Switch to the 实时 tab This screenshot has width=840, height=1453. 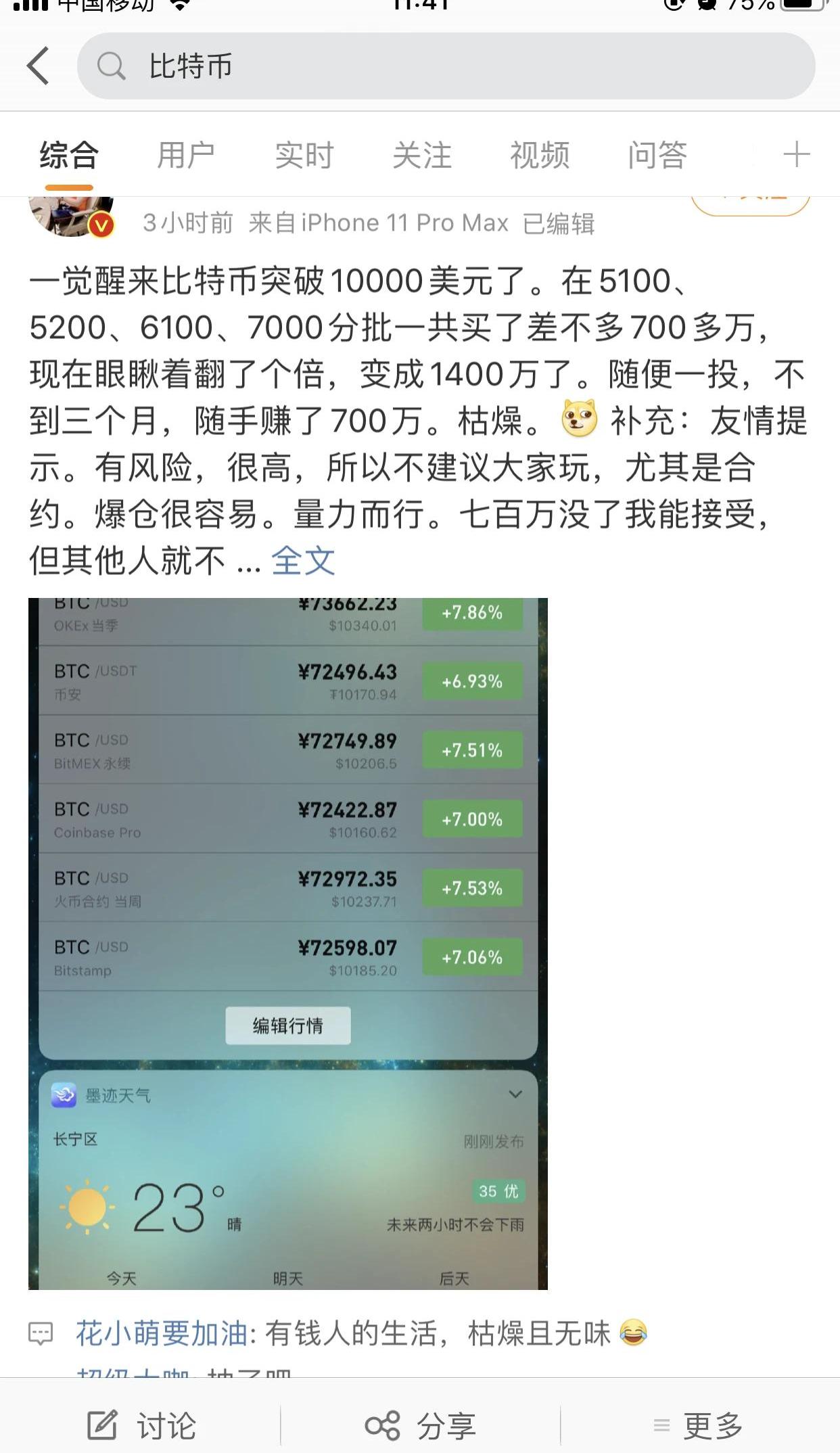coord(304,155)
